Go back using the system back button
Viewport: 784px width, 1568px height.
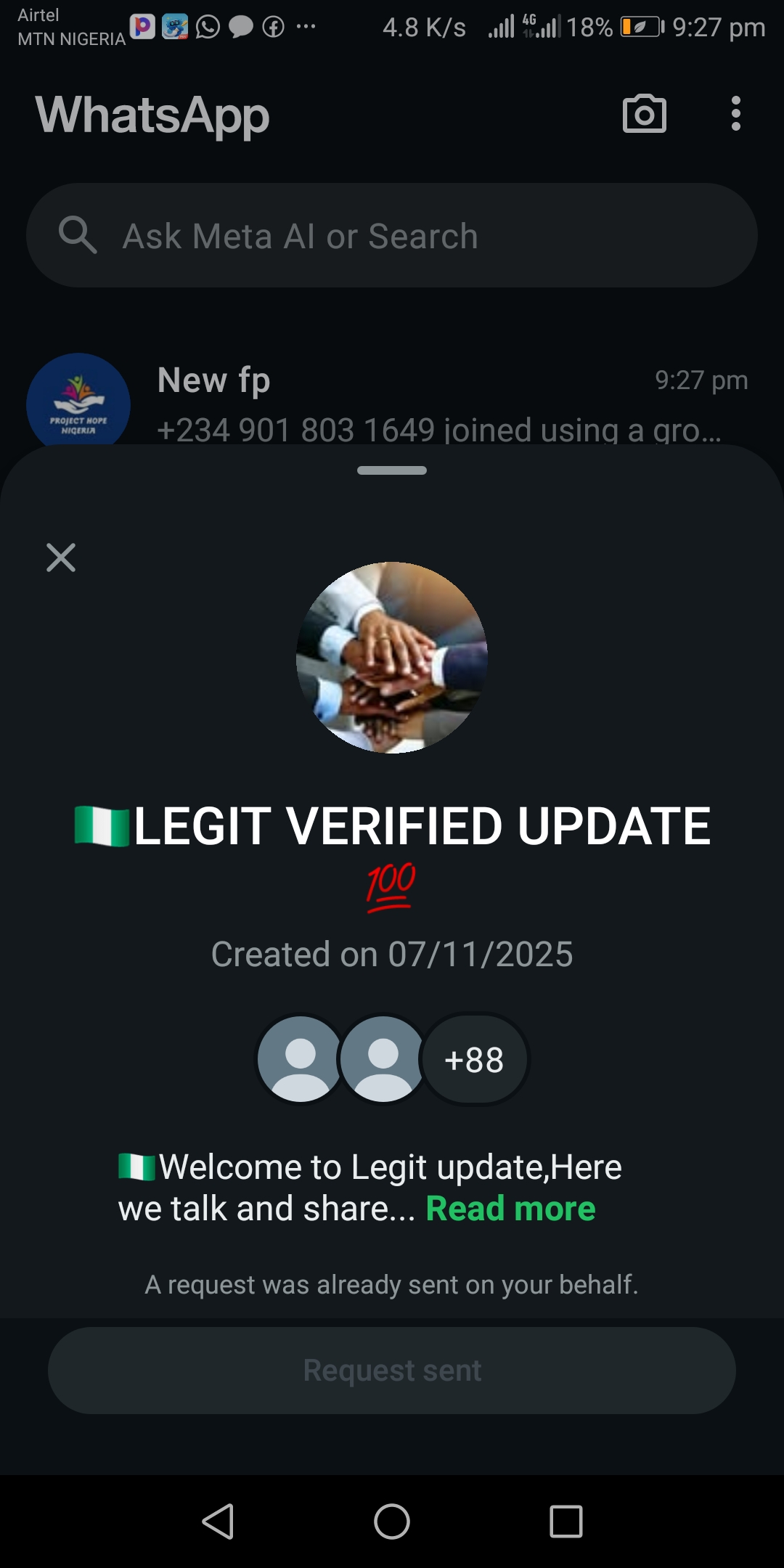(218, 1522)
